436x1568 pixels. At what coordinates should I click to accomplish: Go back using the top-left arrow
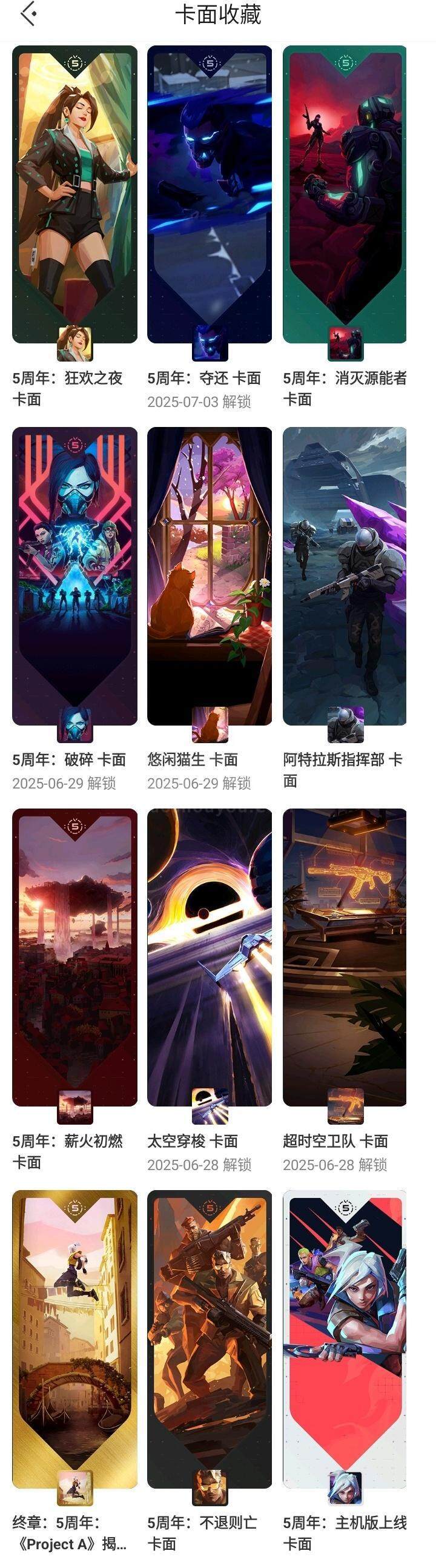28,14
